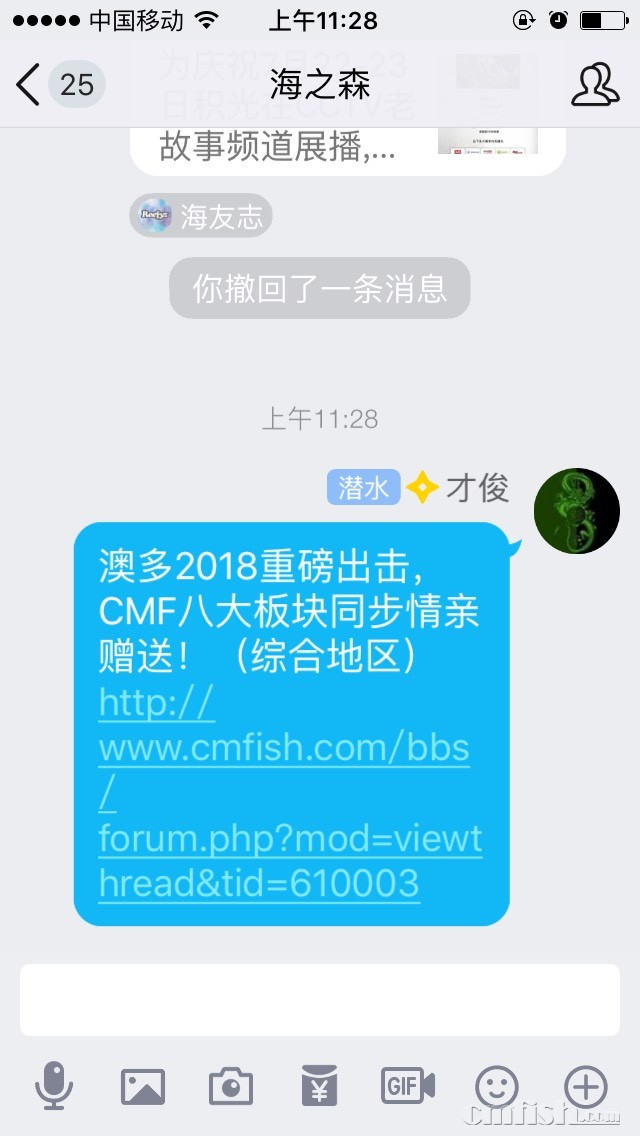The image size is (640, 1136).
Task: Open the group members profile icon
Action: 595,84
